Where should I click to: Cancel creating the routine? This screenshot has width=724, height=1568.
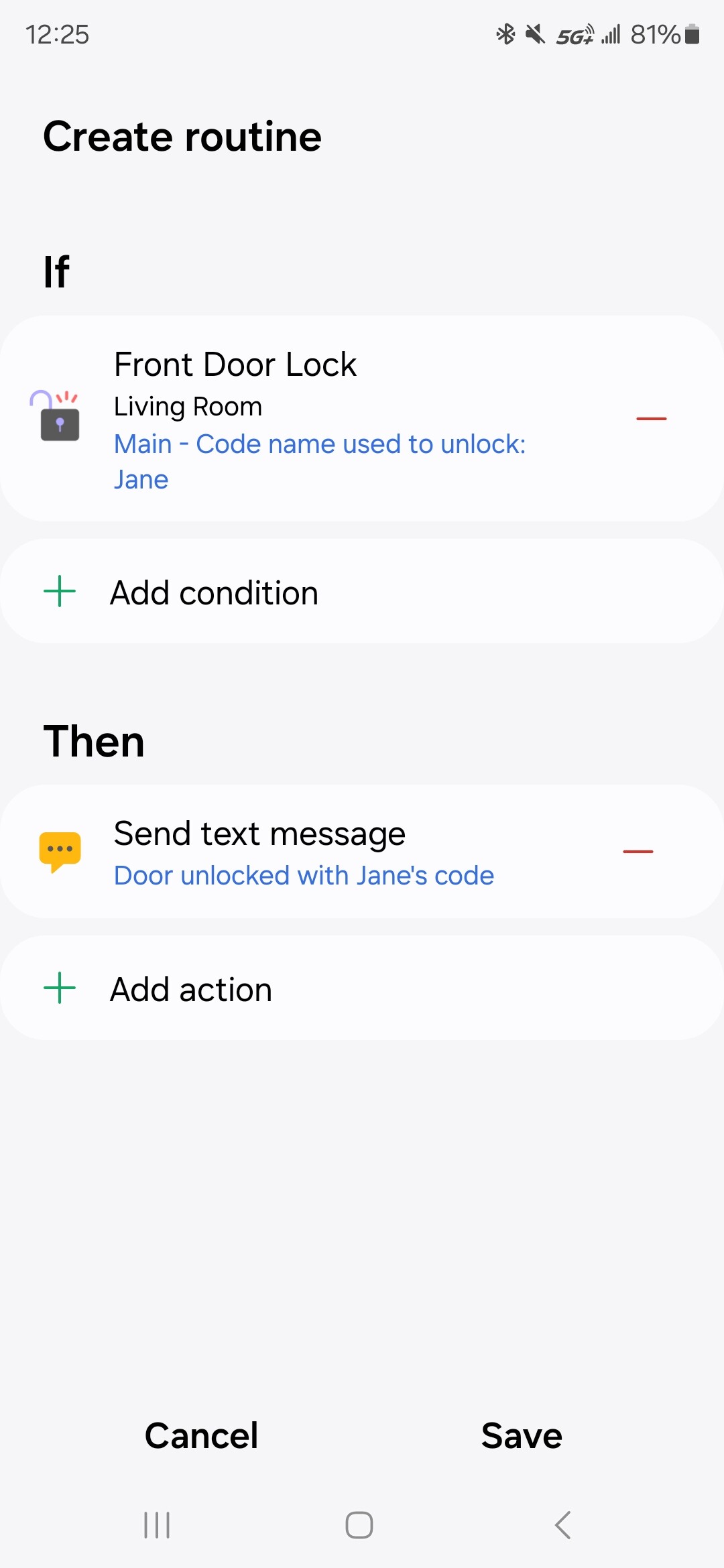click(201, 1435)
